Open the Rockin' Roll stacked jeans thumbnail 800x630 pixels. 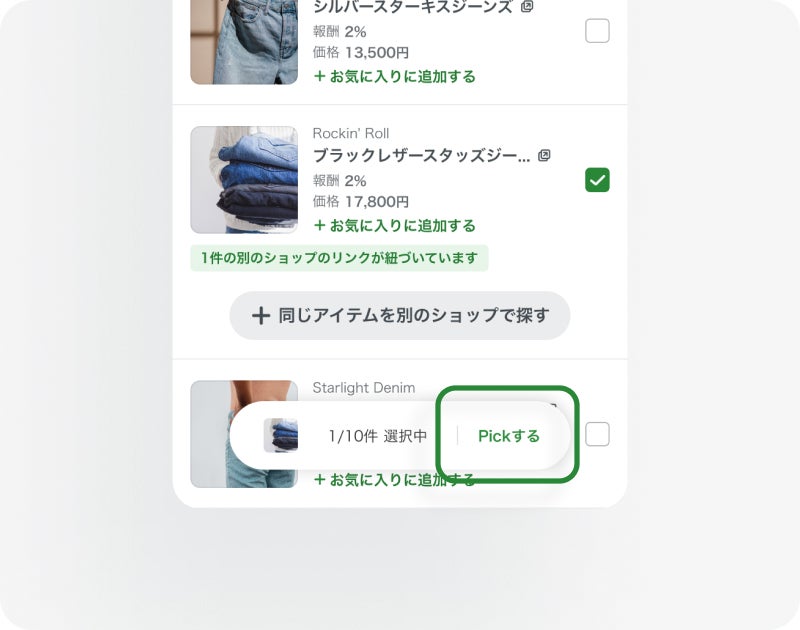(x=244, y=180)
